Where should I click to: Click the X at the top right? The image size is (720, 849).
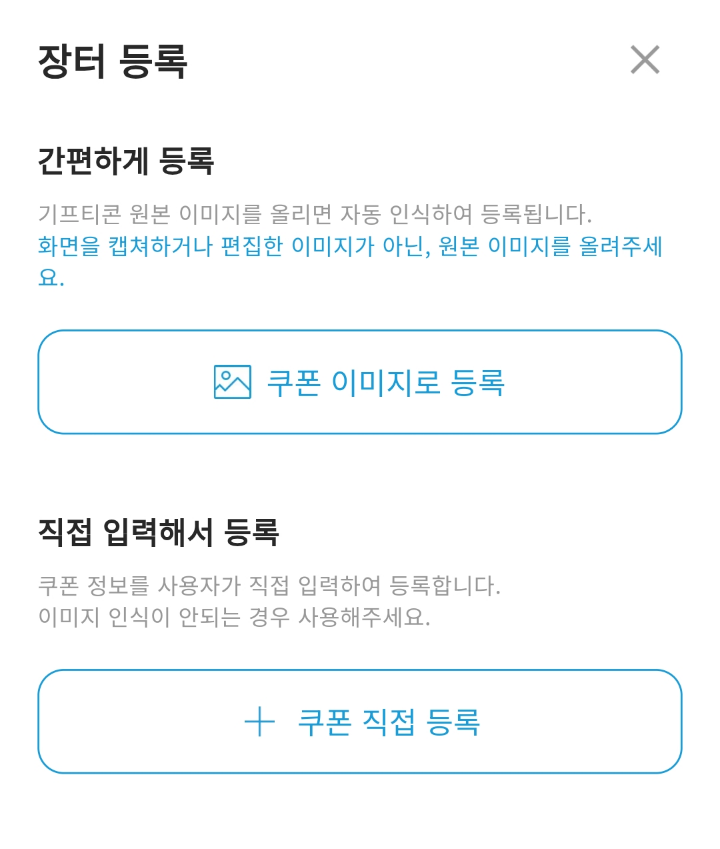coord(645,60)
